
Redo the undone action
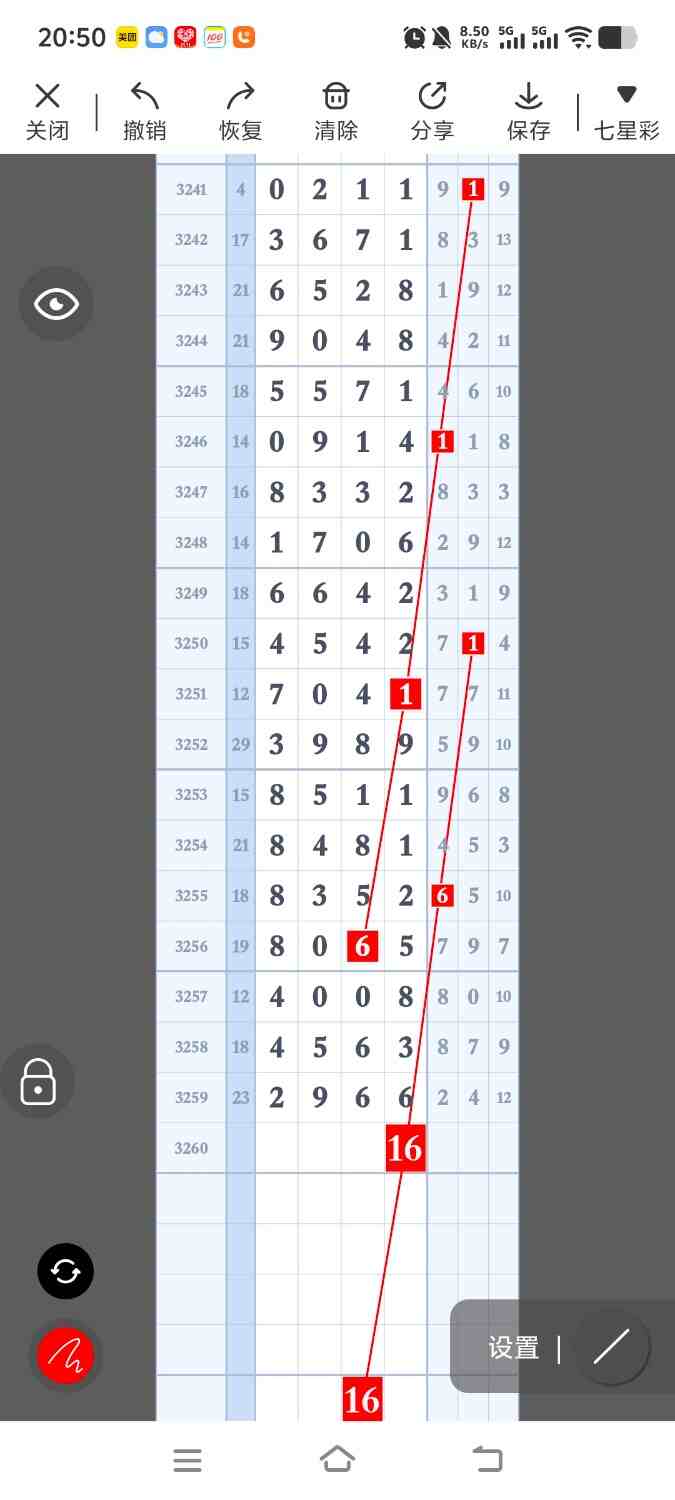pyautogui.click(x=240, y=112)
